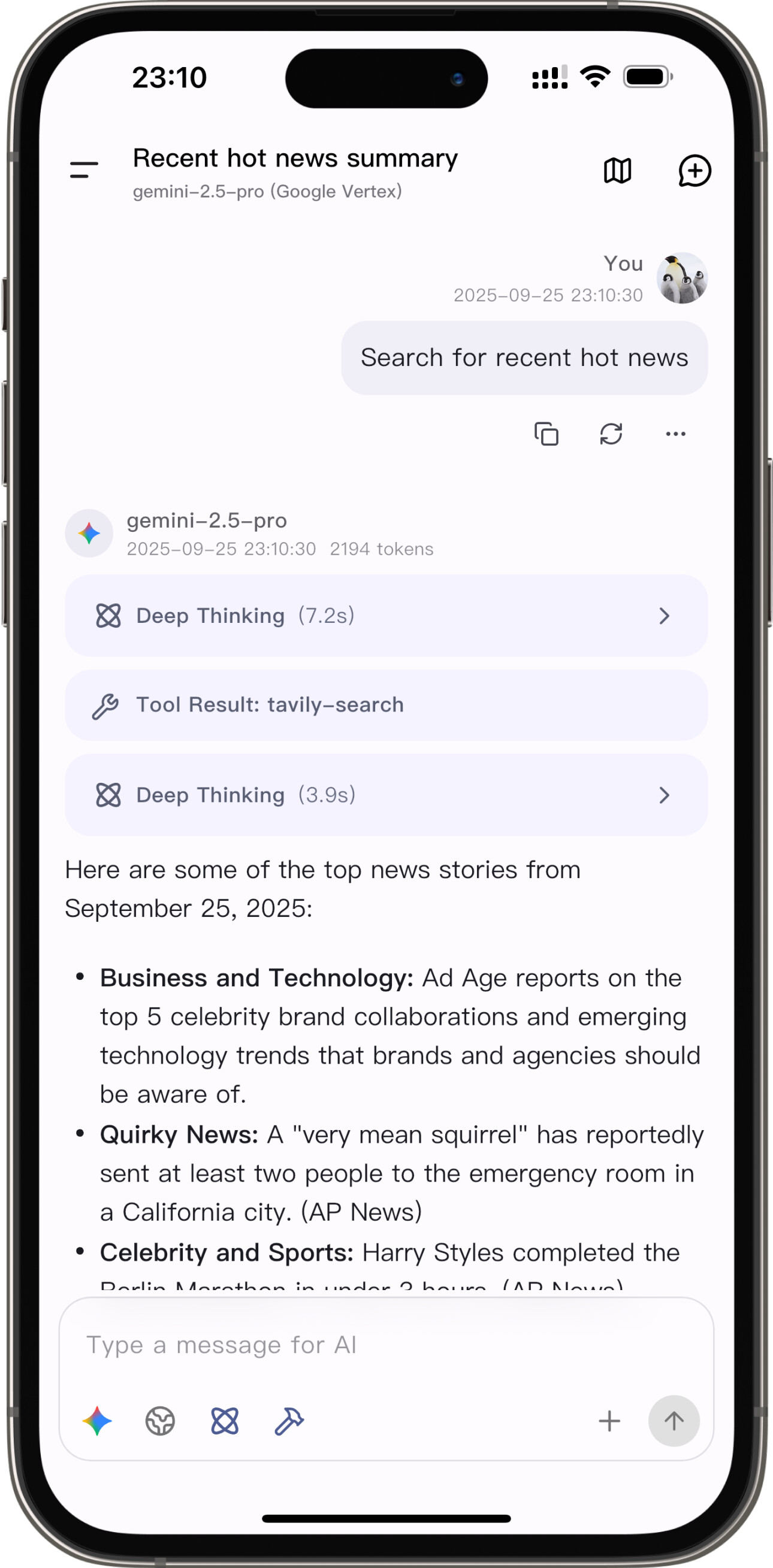Image resolution: width=773 pixels, height=1568 pixels.
Task: Open the map/outline icon in header
Action: 617,171
